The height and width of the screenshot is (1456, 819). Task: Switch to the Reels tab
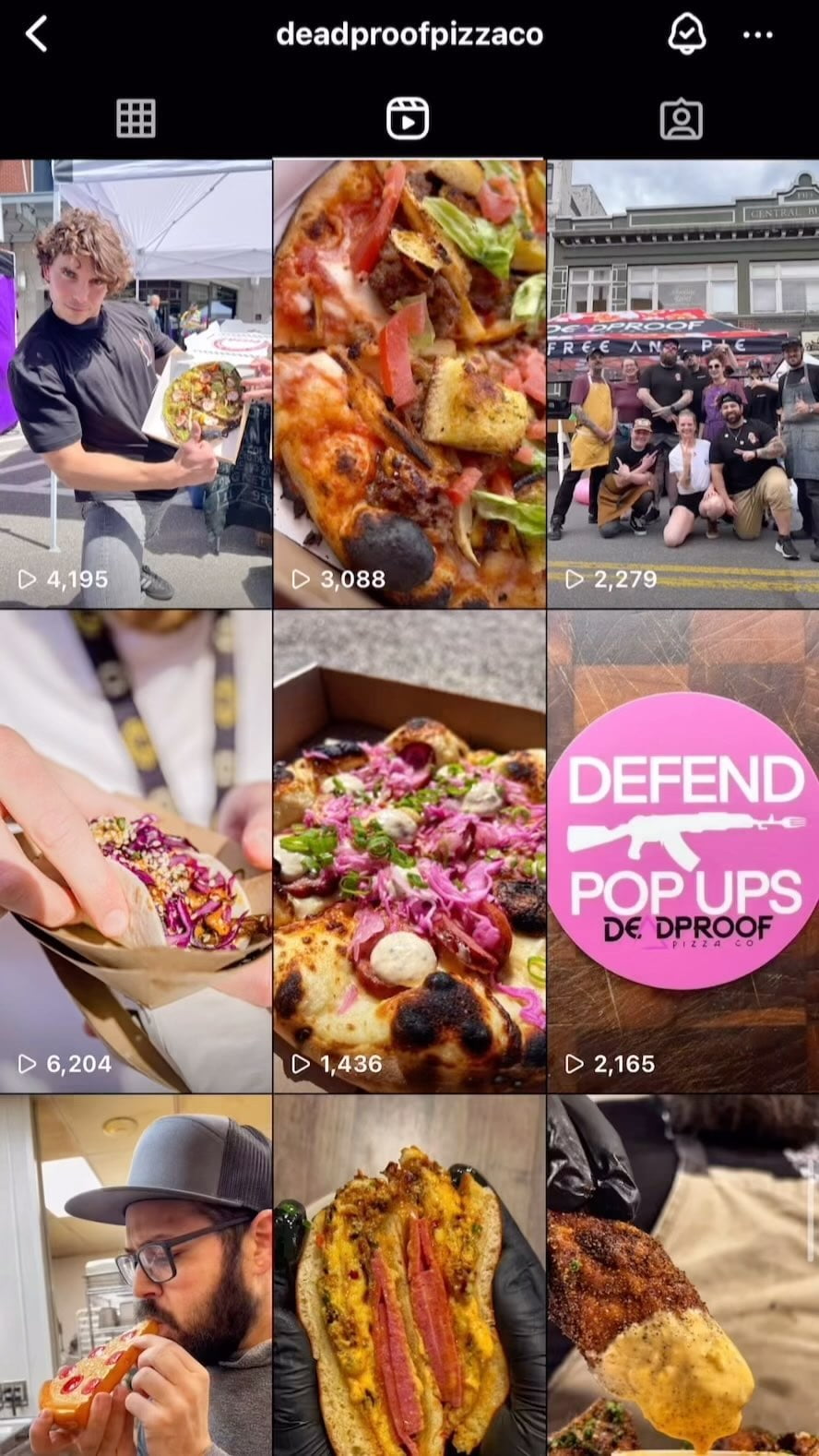pyautogui.click(x=408, y=119)
